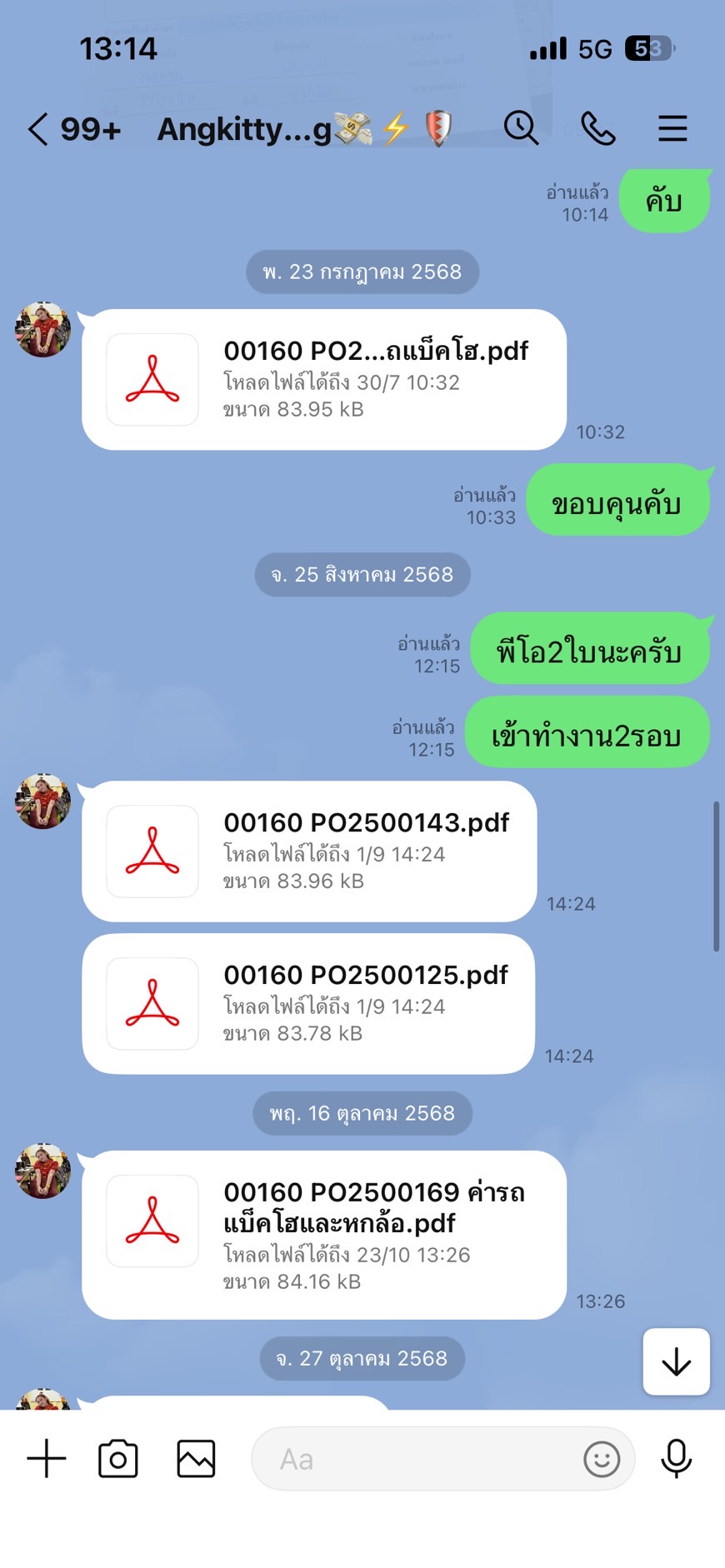Jump to the latest message with the arrow
Image resolution: width=725 pixels, height=1568 pixels.
click(676, 1361)
